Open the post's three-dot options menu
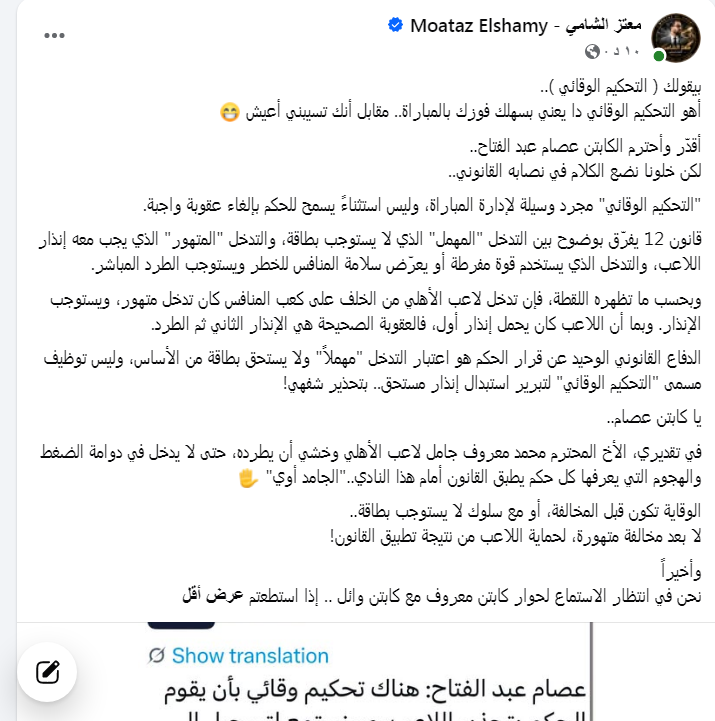Screen dimensions: 715x721 [x=54, y=35]
